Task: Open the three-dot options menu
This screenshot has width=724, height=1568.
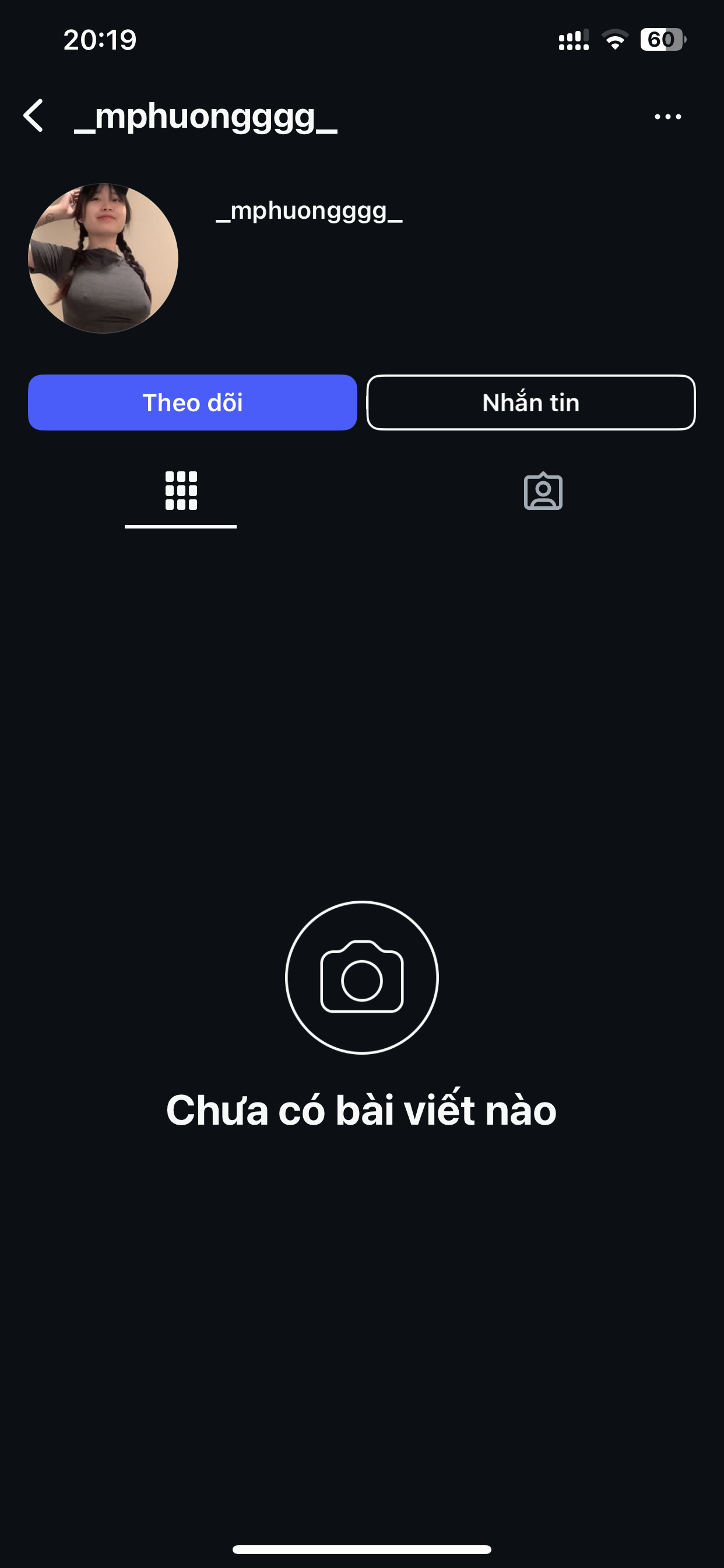Action: pyautogui.click(x=667, y=116)
